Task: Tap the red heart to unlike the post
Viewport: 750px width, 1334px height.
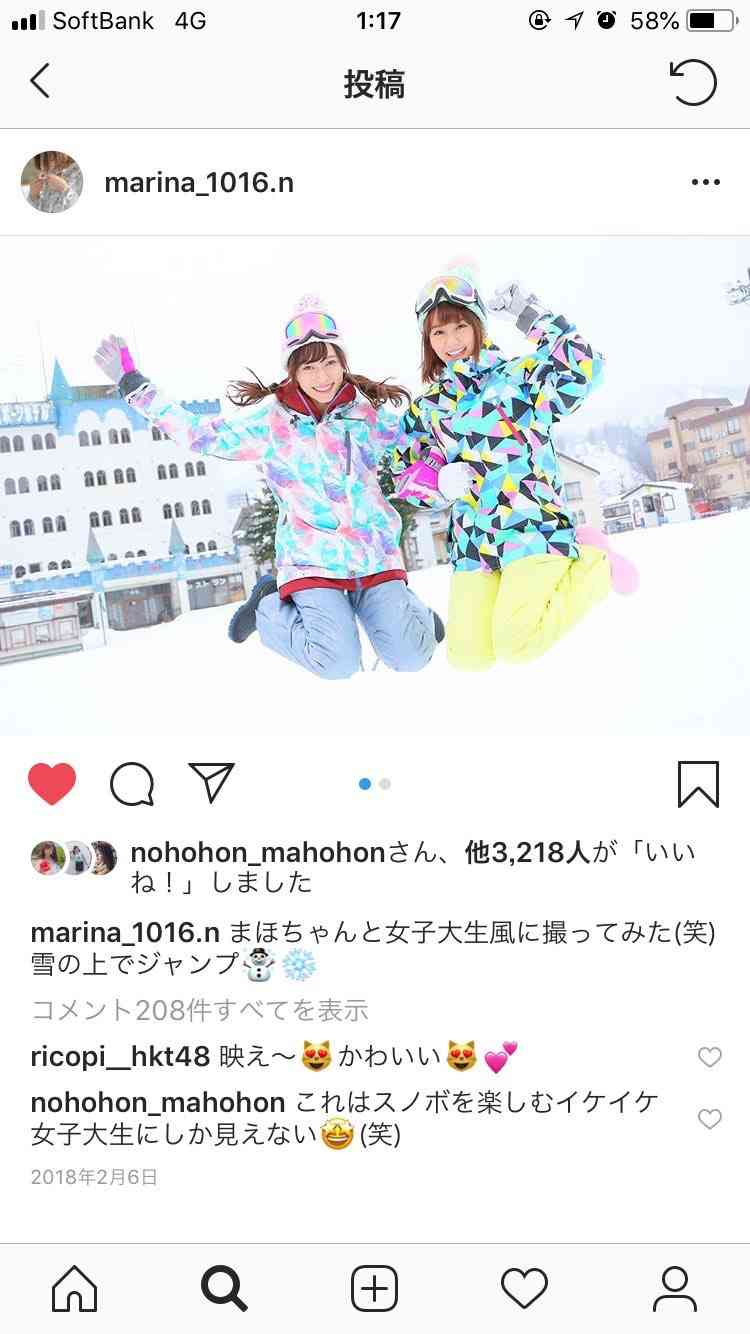Action: point(52,784)
